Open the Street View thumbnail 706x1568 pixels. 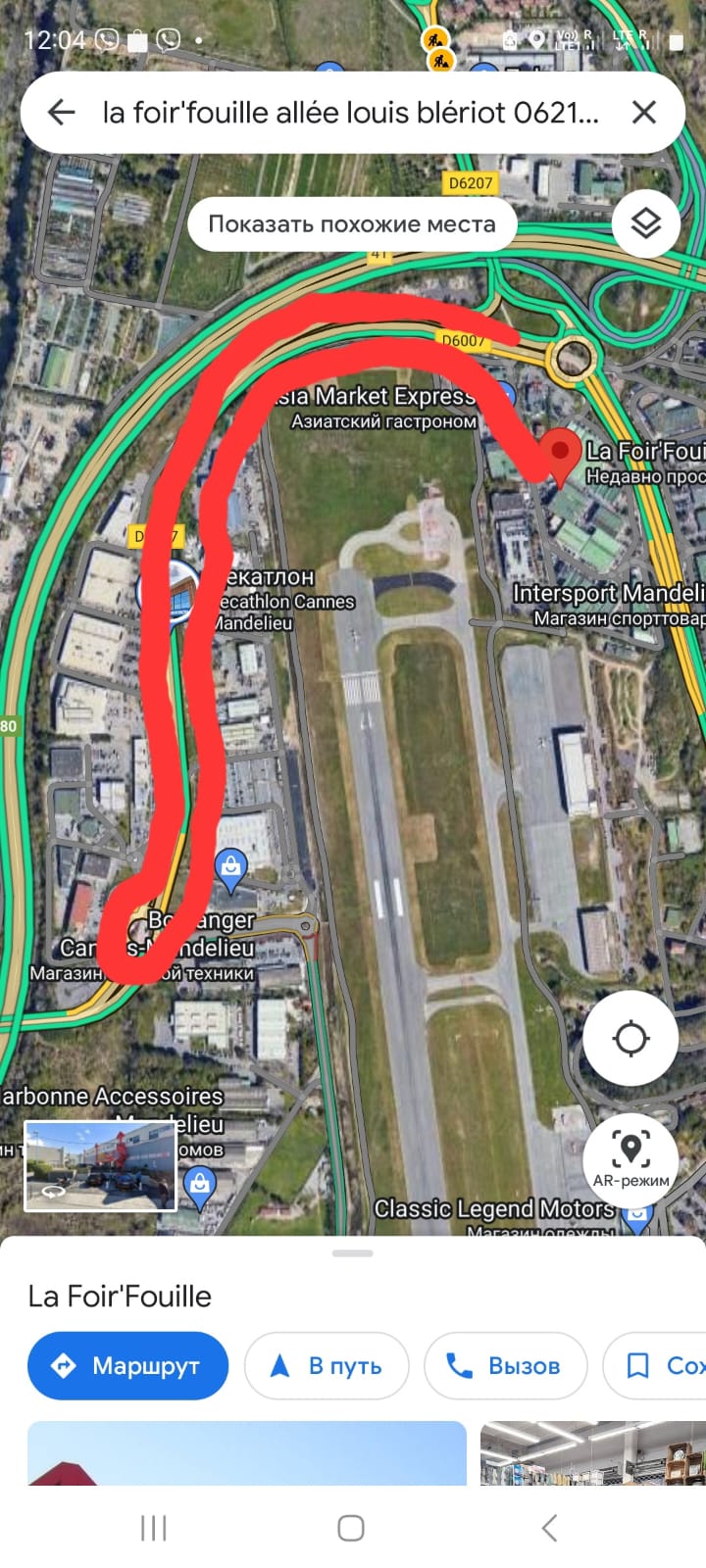[x=100, y=1166]
